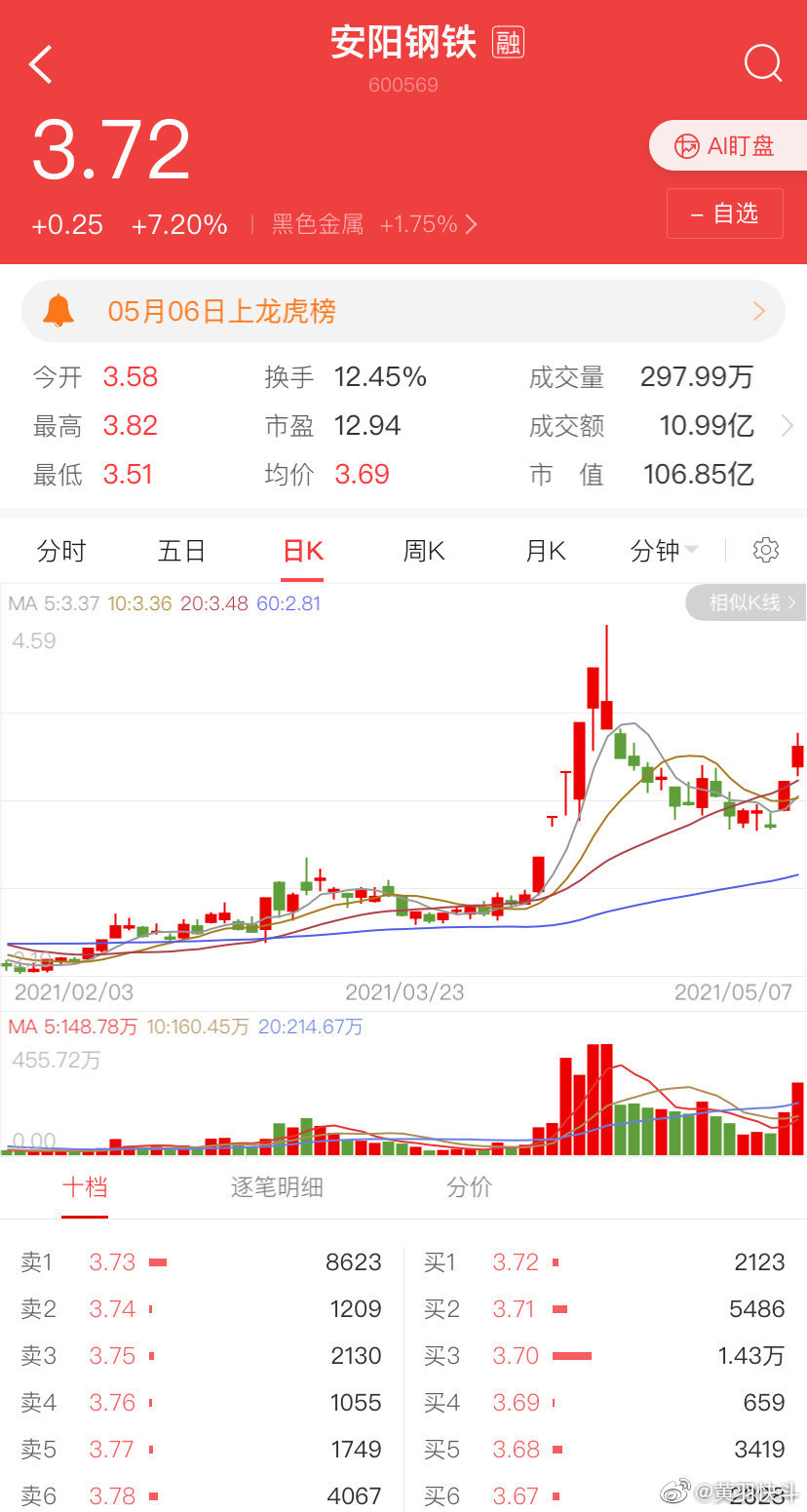Switch to the 五日 chart tab
The width and height of the screenshot is (807, 1512).
182,551
